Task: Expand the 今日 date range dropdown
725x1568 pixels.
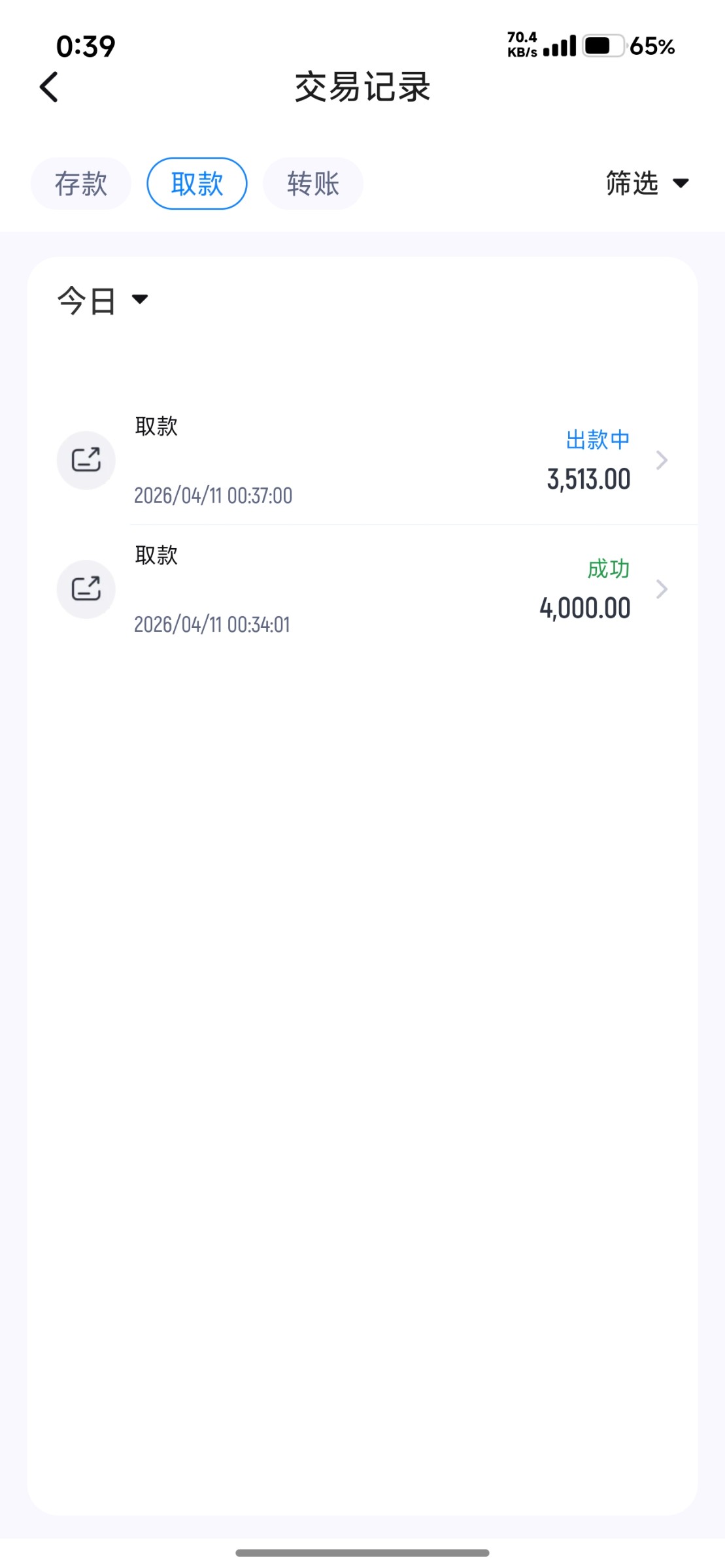Action: 103,301
